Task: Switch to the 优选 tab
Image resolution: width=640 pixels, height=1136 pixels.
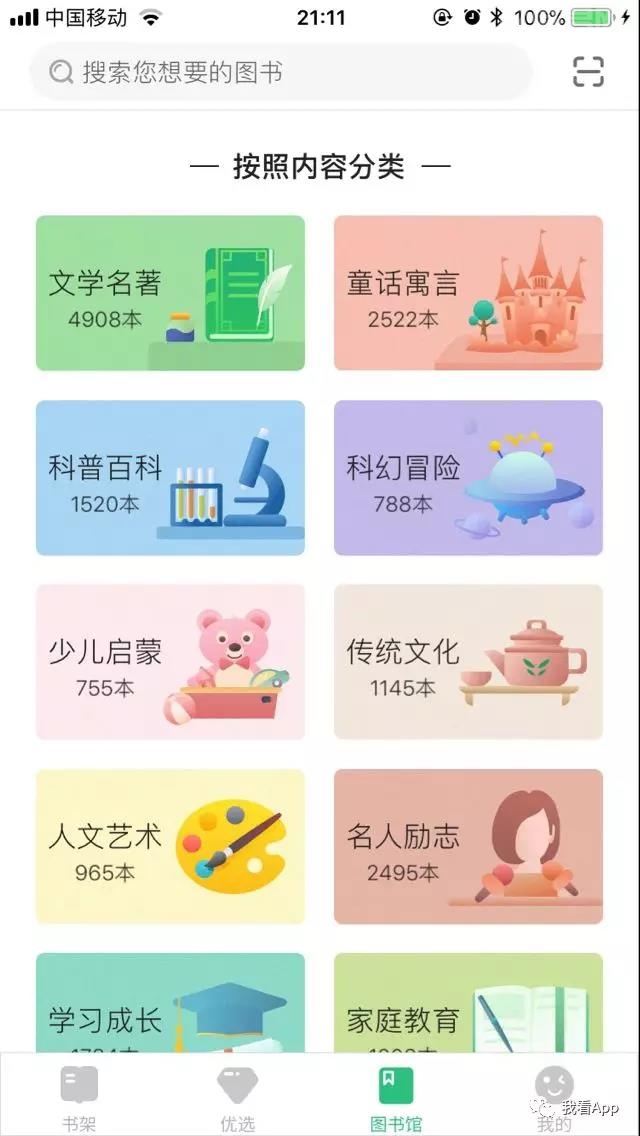Action: [x=237, y=1096]
